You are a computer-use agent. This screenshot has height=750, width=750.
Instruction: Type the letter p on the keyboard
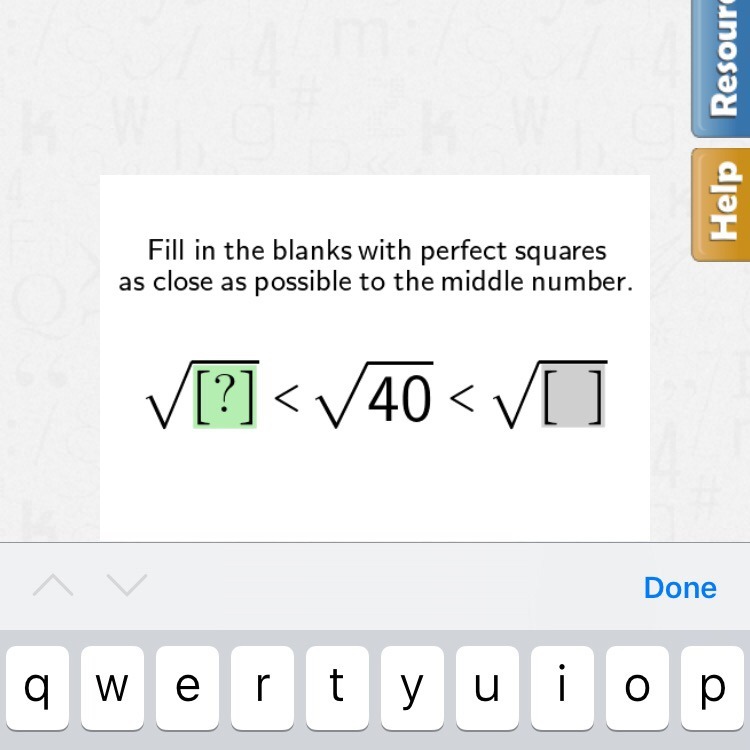712,687
